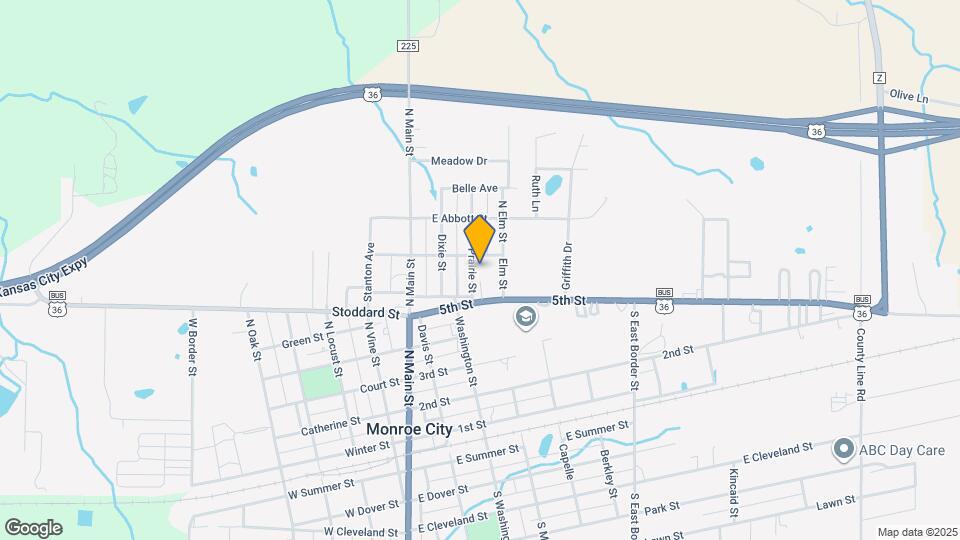
Task: Tap the orange location marker near Prairie St
Action: pos(479,239)
